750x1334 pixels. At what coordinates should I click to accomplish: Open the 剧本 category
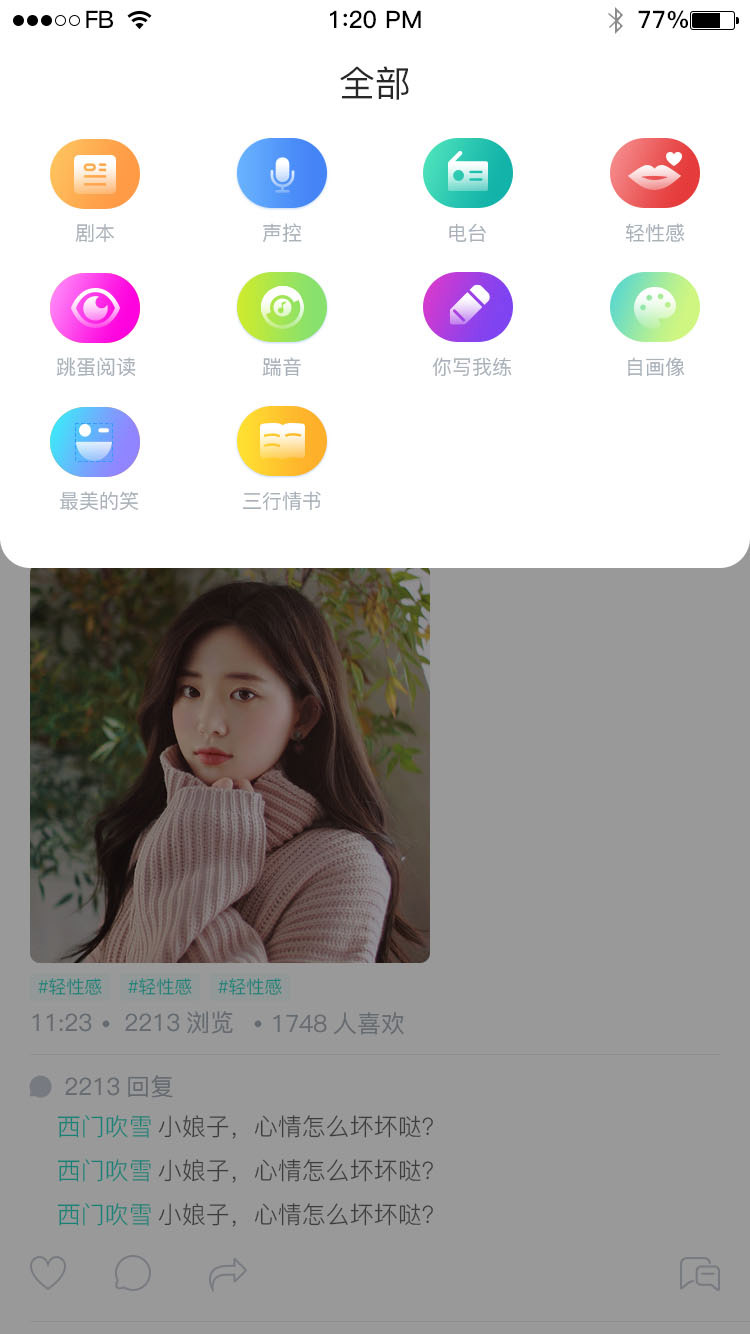click(x=95, y=175)
